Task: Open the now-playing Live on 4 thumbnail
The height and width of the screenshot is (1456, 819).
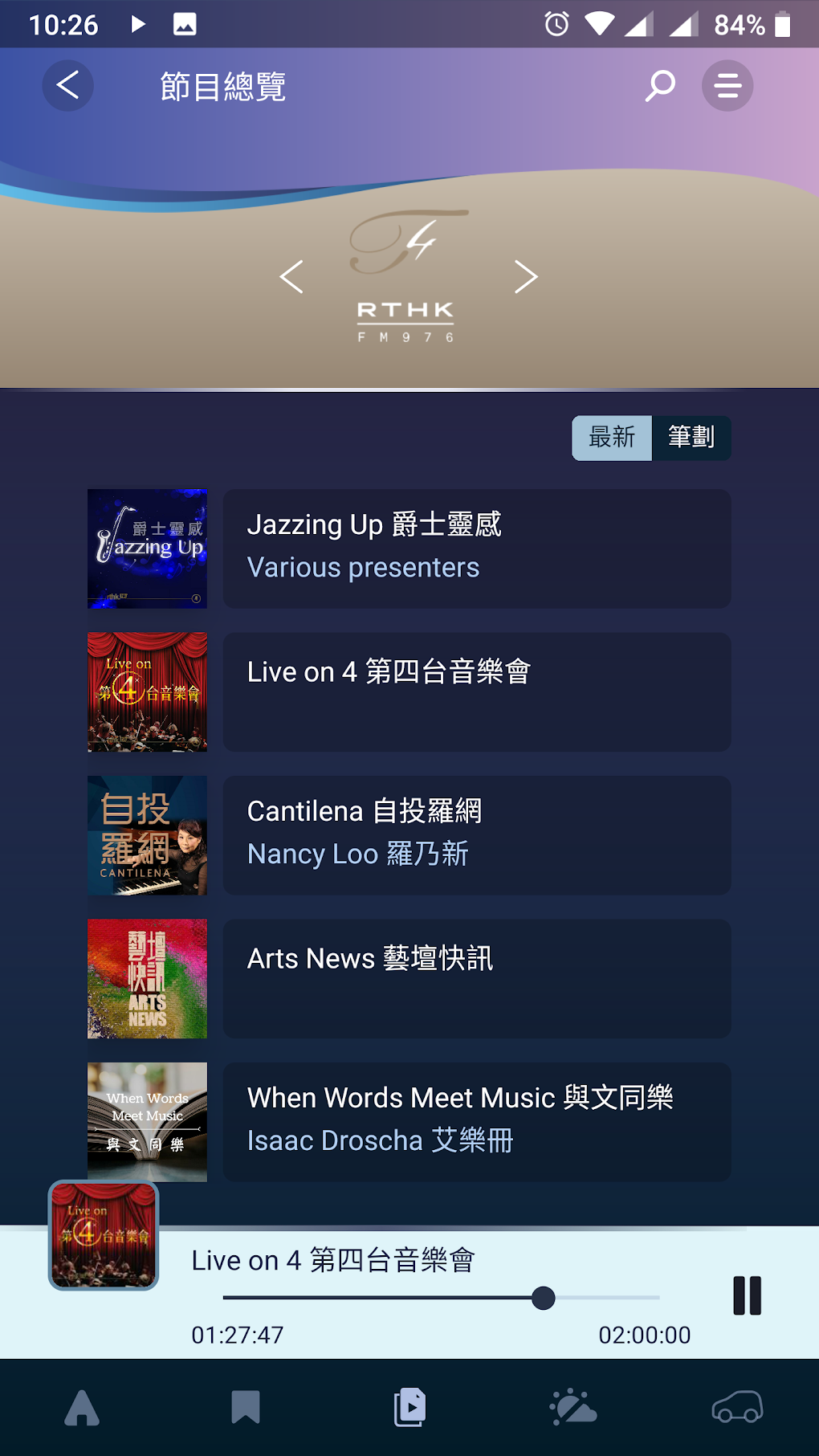Action: coord(104,1236)
